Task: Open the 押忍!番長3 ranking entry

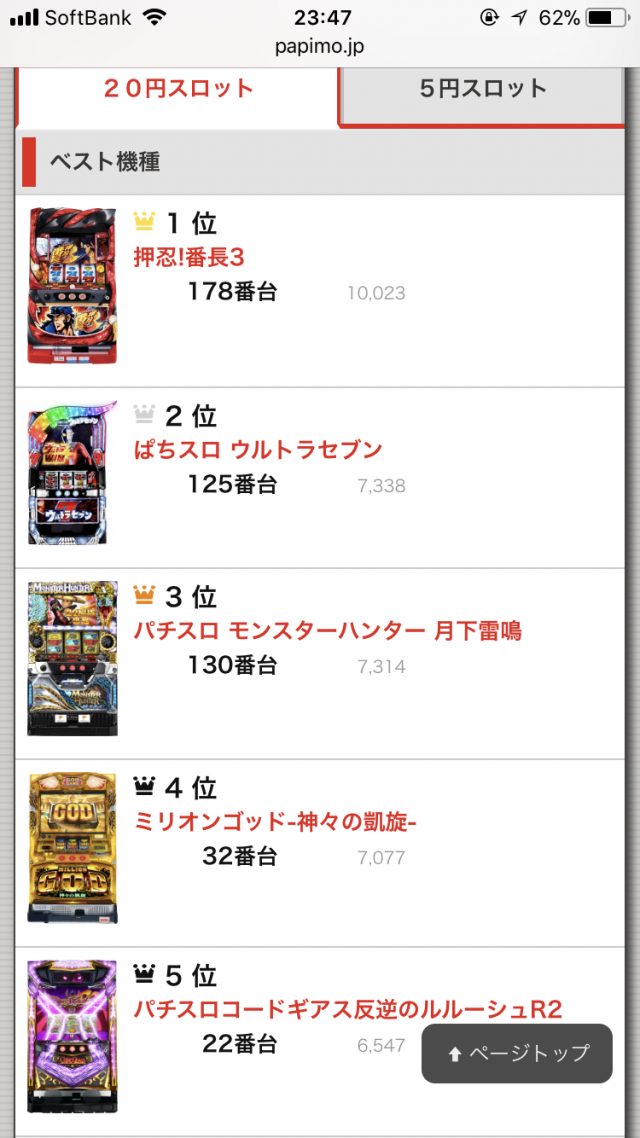Action: tap(189, 258)
